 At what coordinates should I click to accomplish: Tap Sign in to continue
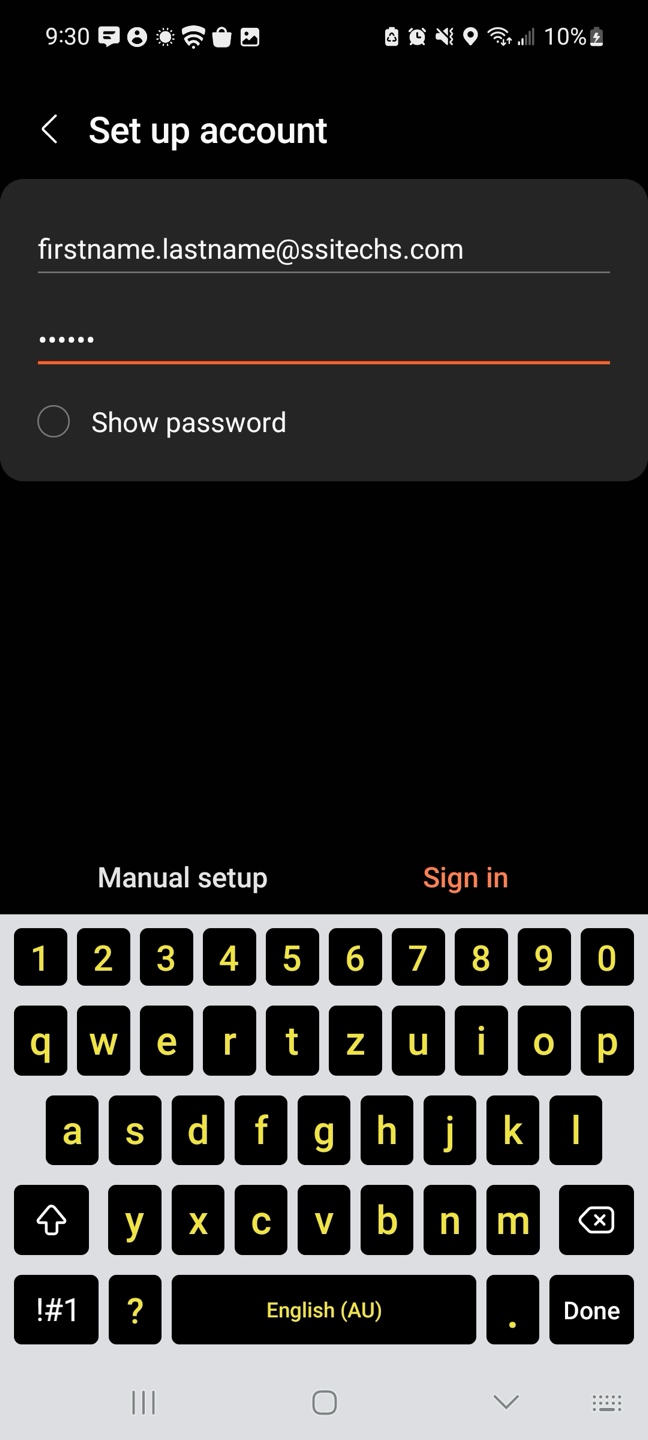465,878
